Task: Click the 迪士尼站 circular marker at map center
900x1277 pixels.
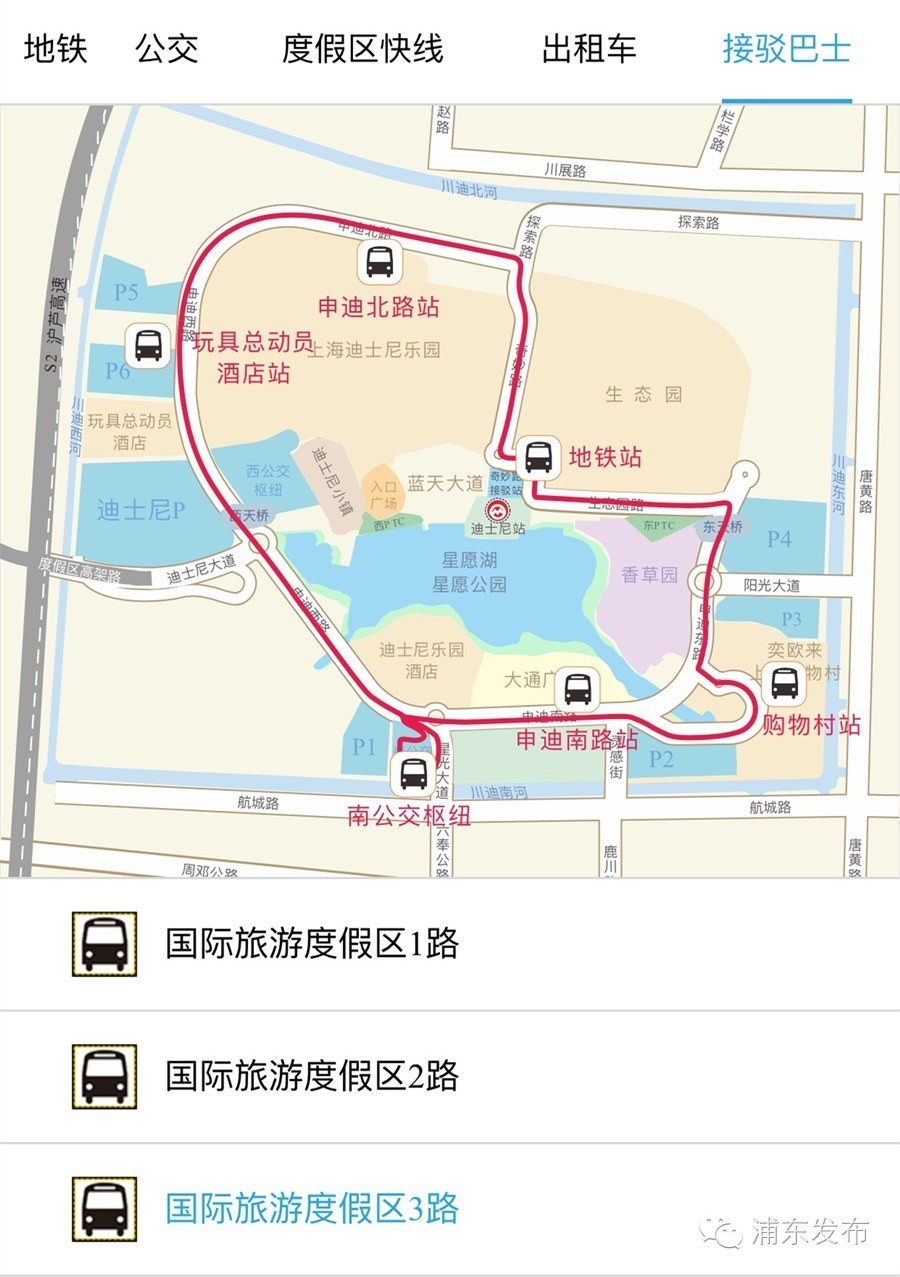Action: pos(497,511)
